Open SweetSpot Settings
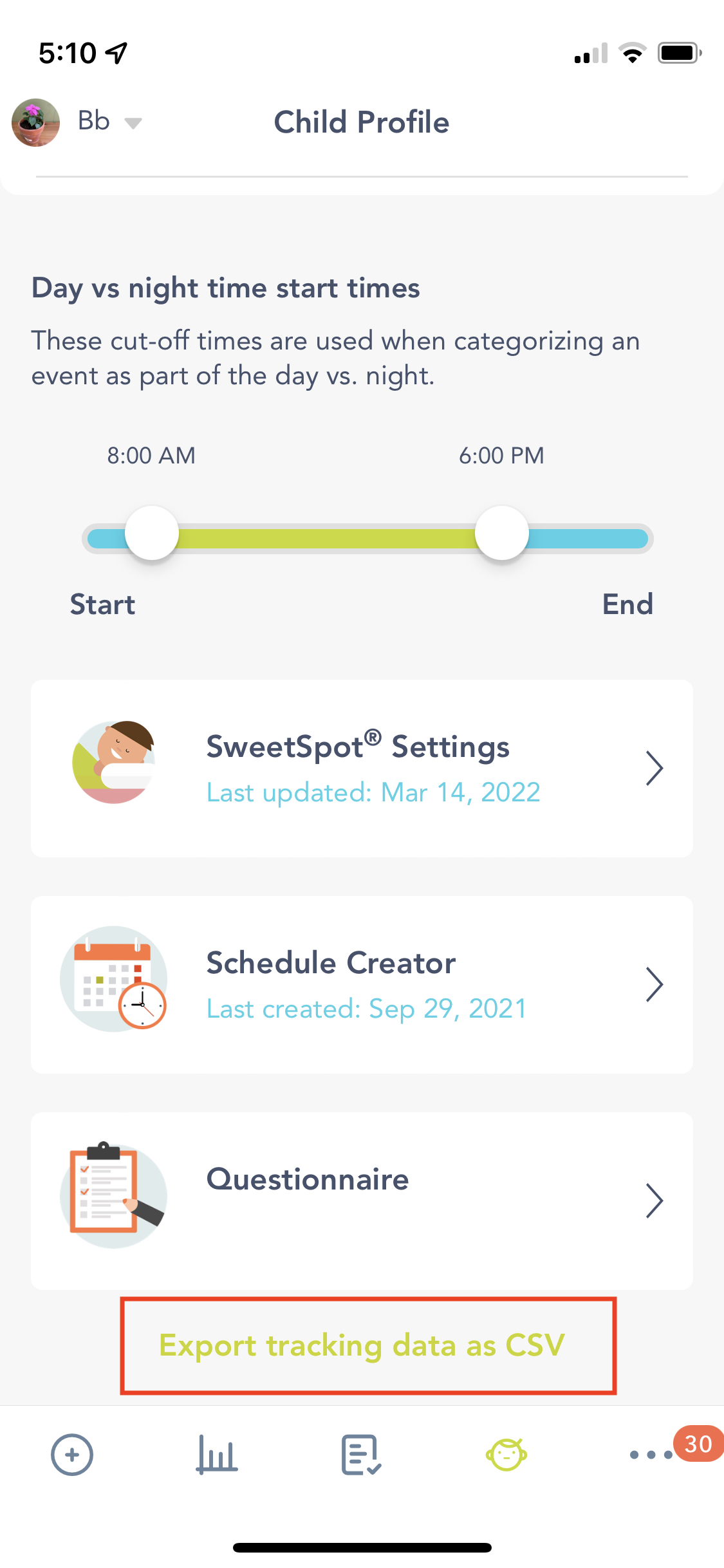Image resolution: width=724 pixels, height=1568 pixels. coord(362,768)
